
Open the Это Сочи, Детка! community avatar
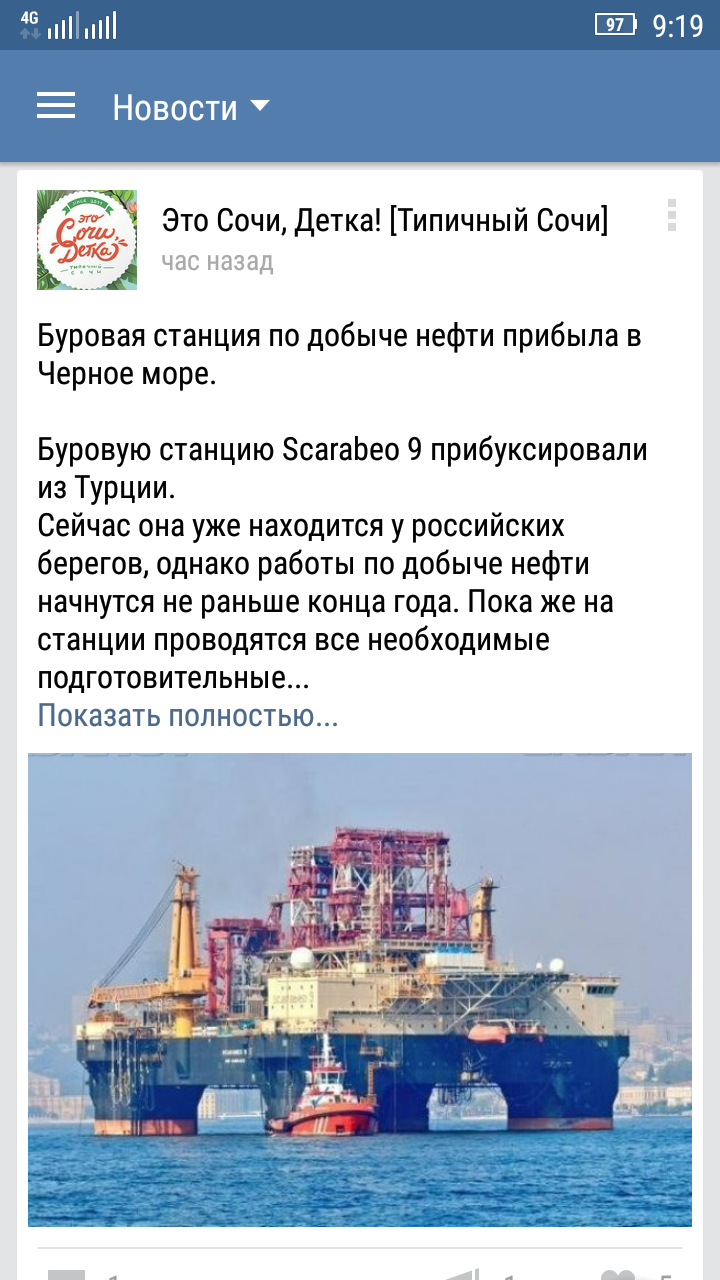coord(87,240)
